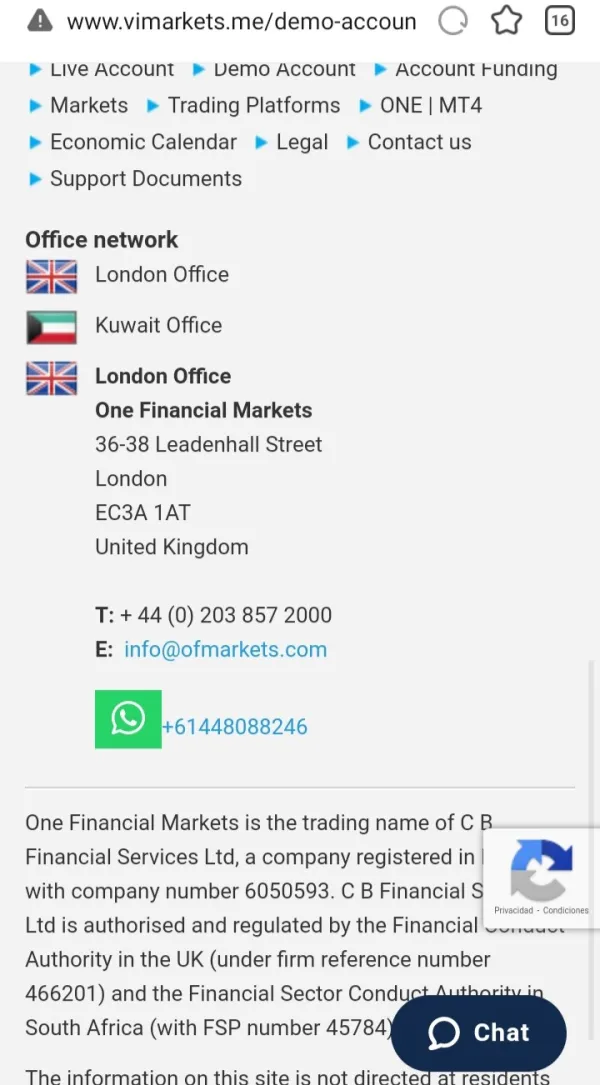The width and height of the screenshot is (600, 1085).
Task: Bookmark this page with the star
Action: pos(507,21)
